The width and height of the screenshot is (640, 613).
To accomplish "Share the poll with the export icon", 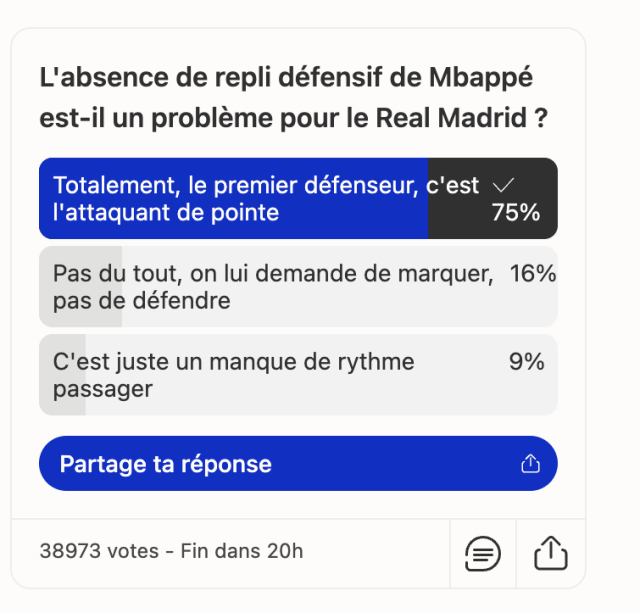I will (550, 552).
